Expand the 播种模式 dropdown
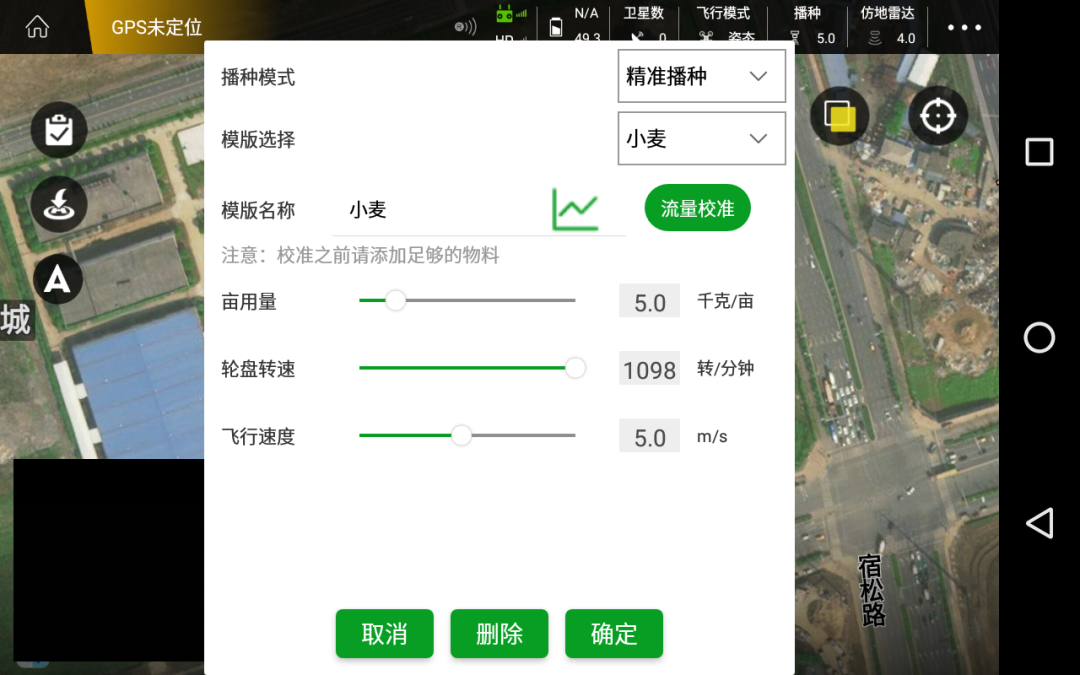The height and width of the screenshot is (675, 1080). click(701, 77)
